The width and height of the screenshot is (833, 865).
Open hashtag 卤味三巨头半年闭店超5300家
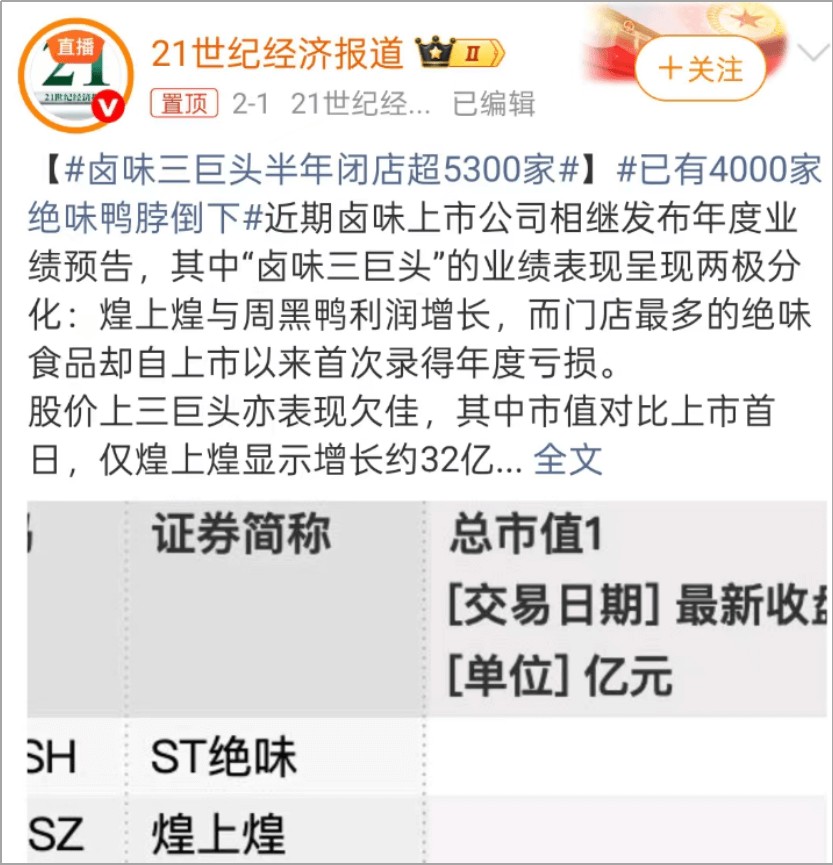pyautogui.click(x=321, y=171)
